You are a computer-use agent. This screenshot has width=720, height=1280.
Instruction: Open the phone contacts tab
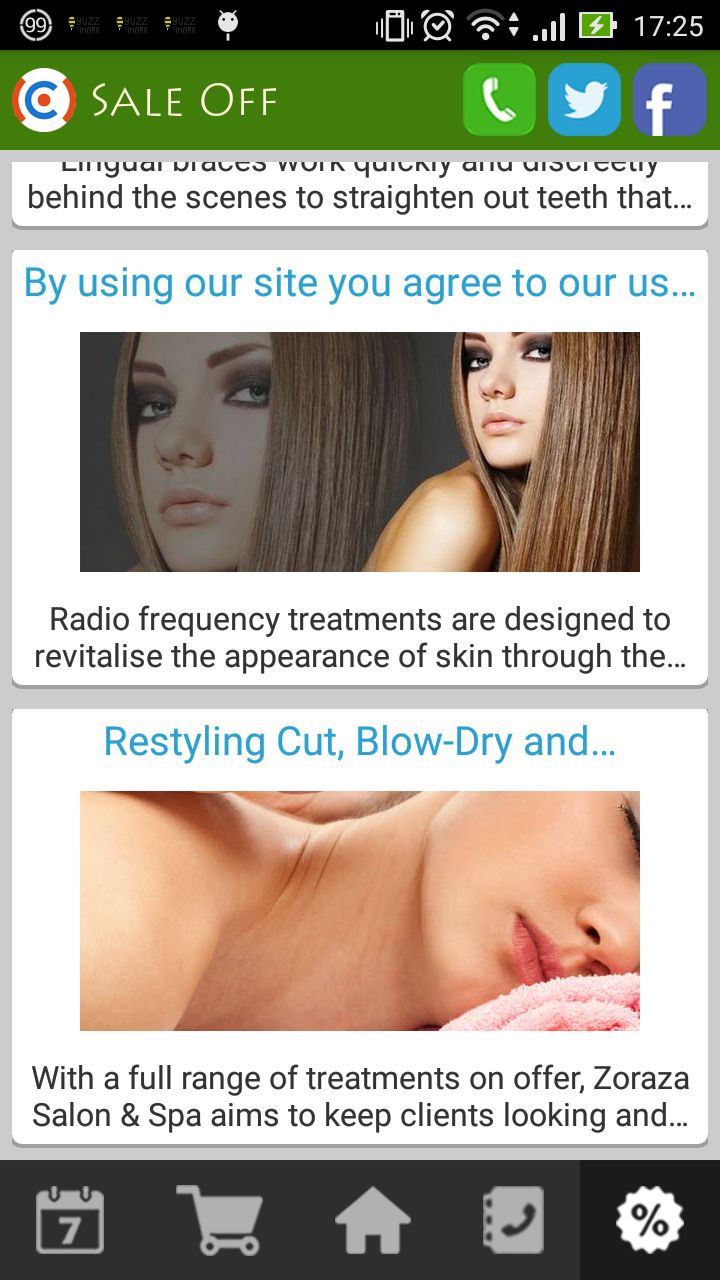coord(512,1220)
